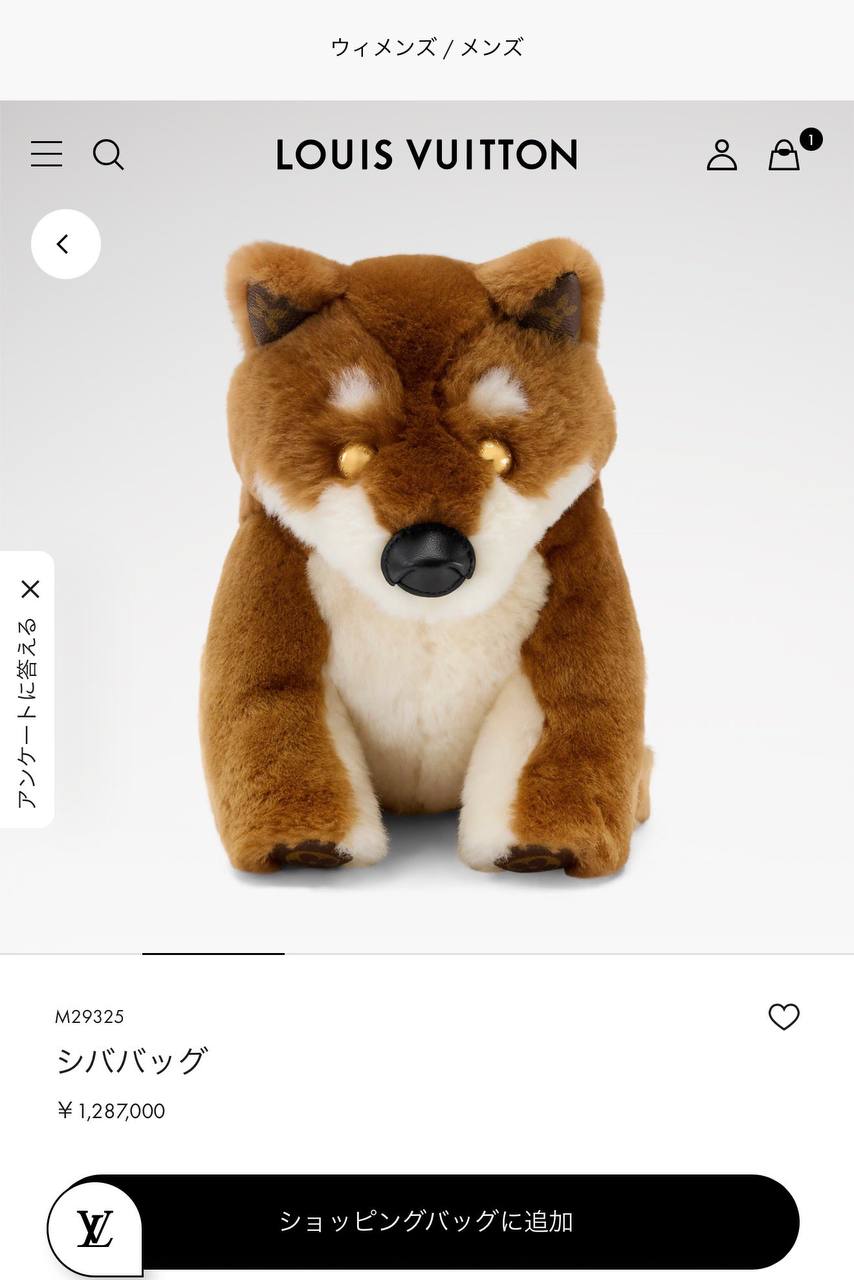Image resolution: width=854 pixels, height=1280 pixels.
Task: Dismiss the アンケートに答える survey tab
Action: pos(30,589)
